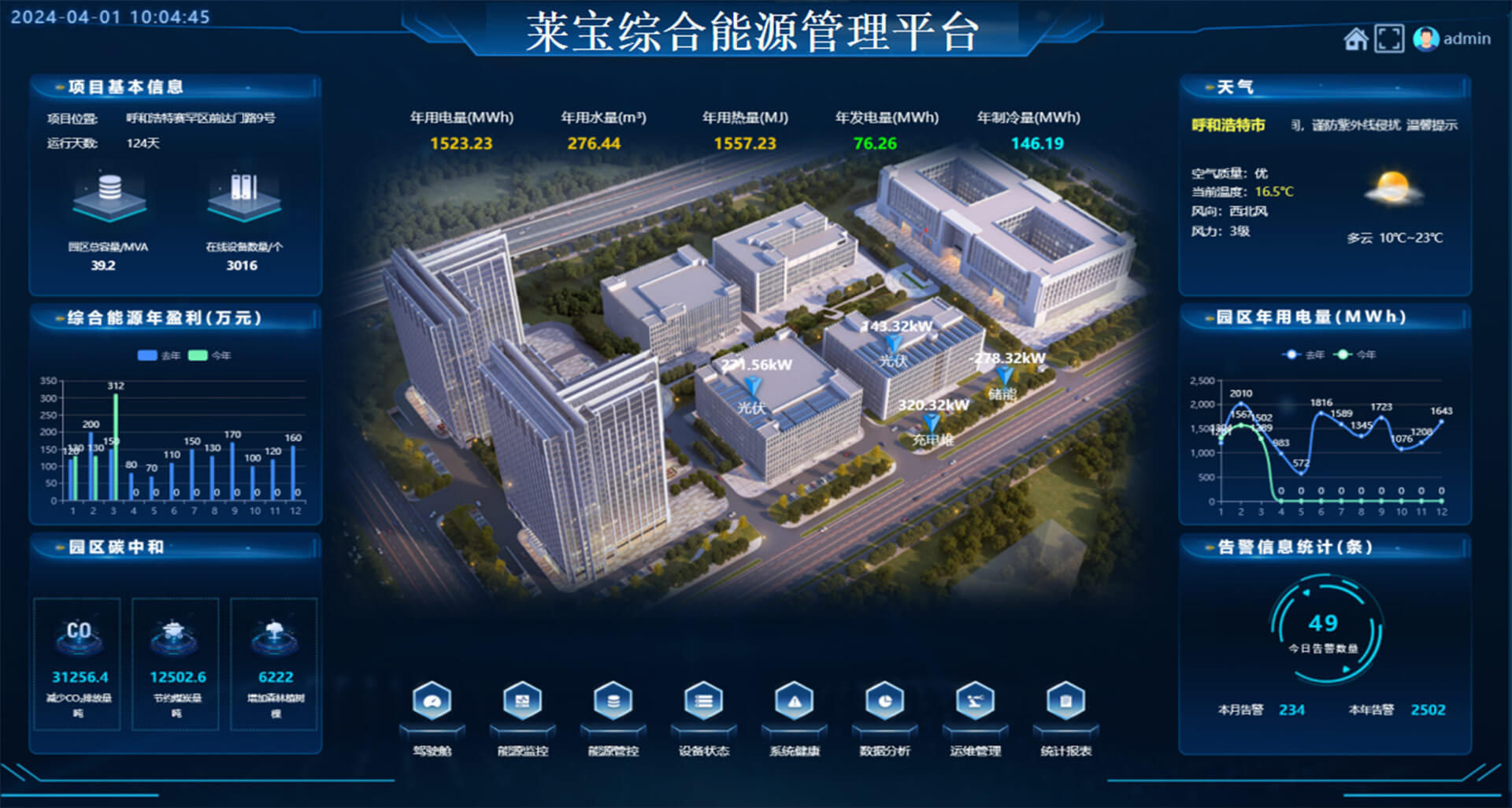Enter fullscreen mode
This screenshot has width=1512, height=808.
1389,39
